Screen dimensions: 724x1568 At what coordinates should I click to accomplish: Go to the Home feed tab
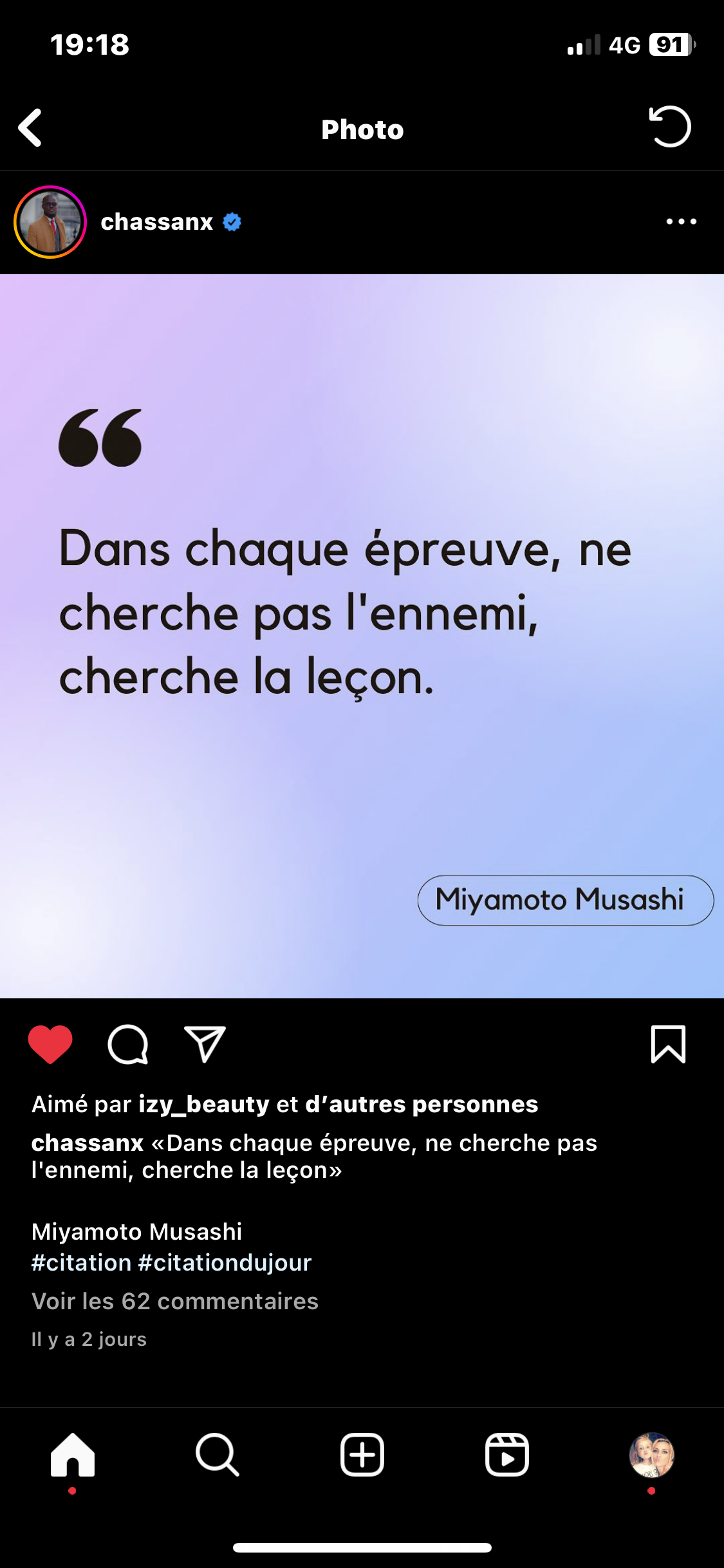[73, 1455]
